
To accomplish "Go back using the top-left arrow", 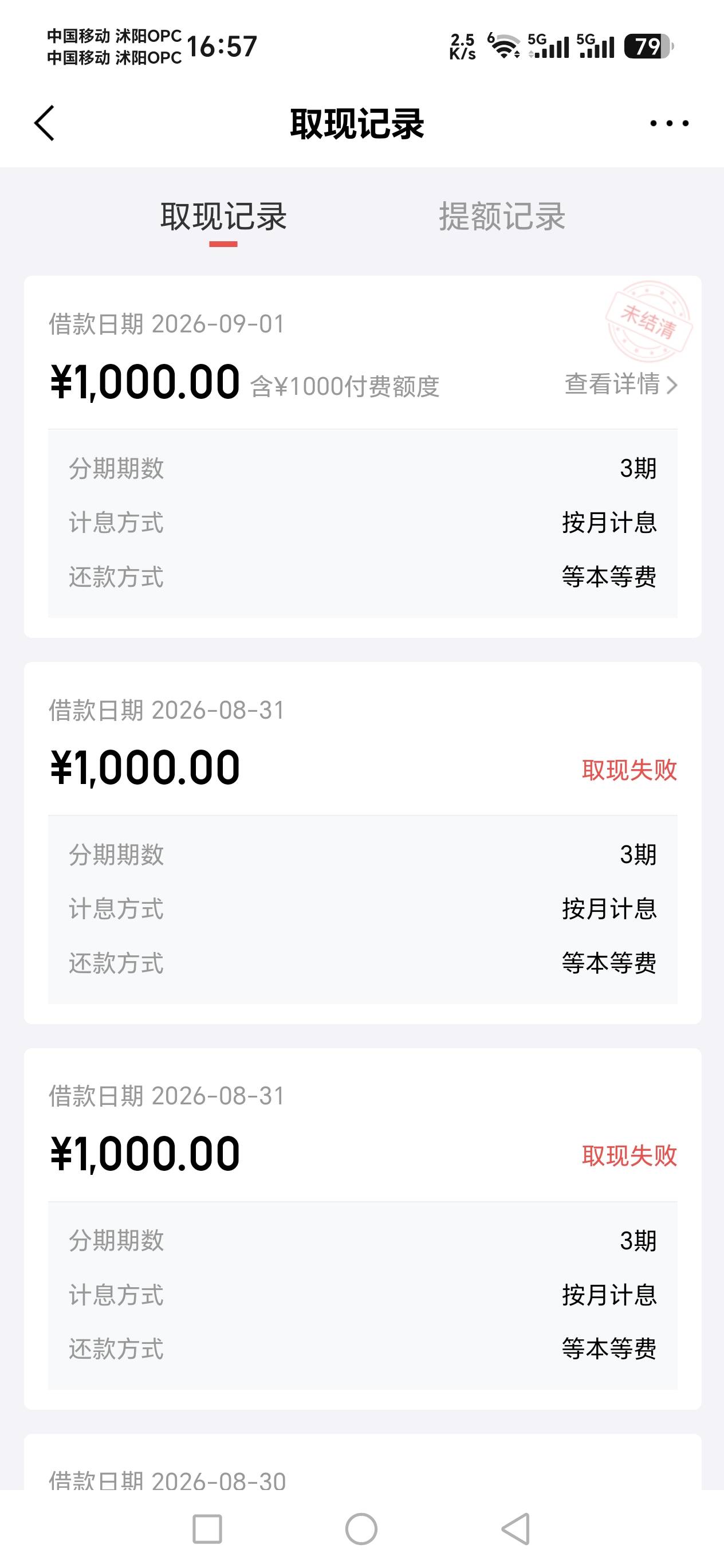I will (x=45, y=123).
